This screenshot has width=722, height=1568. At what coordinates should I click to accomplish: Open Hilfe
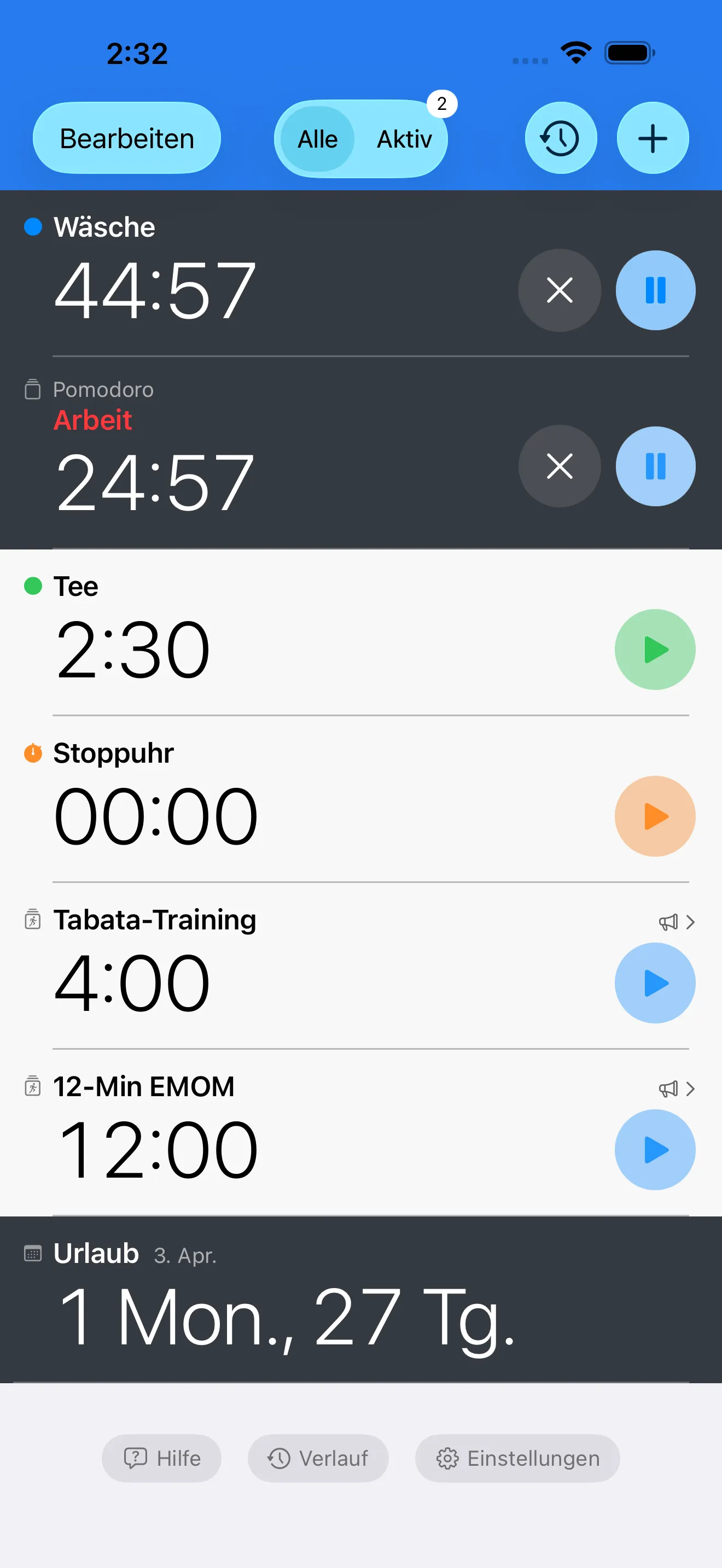[x=161, y=1458]
